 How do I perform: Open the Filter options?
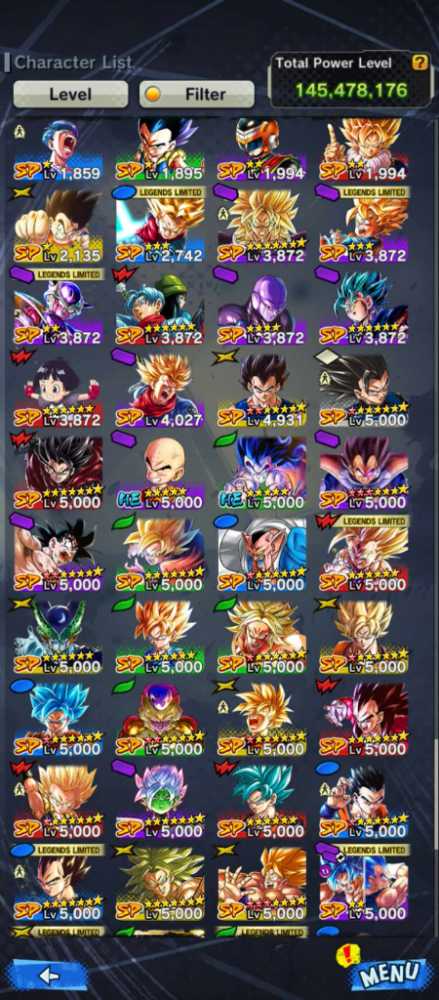coord(197,94)
